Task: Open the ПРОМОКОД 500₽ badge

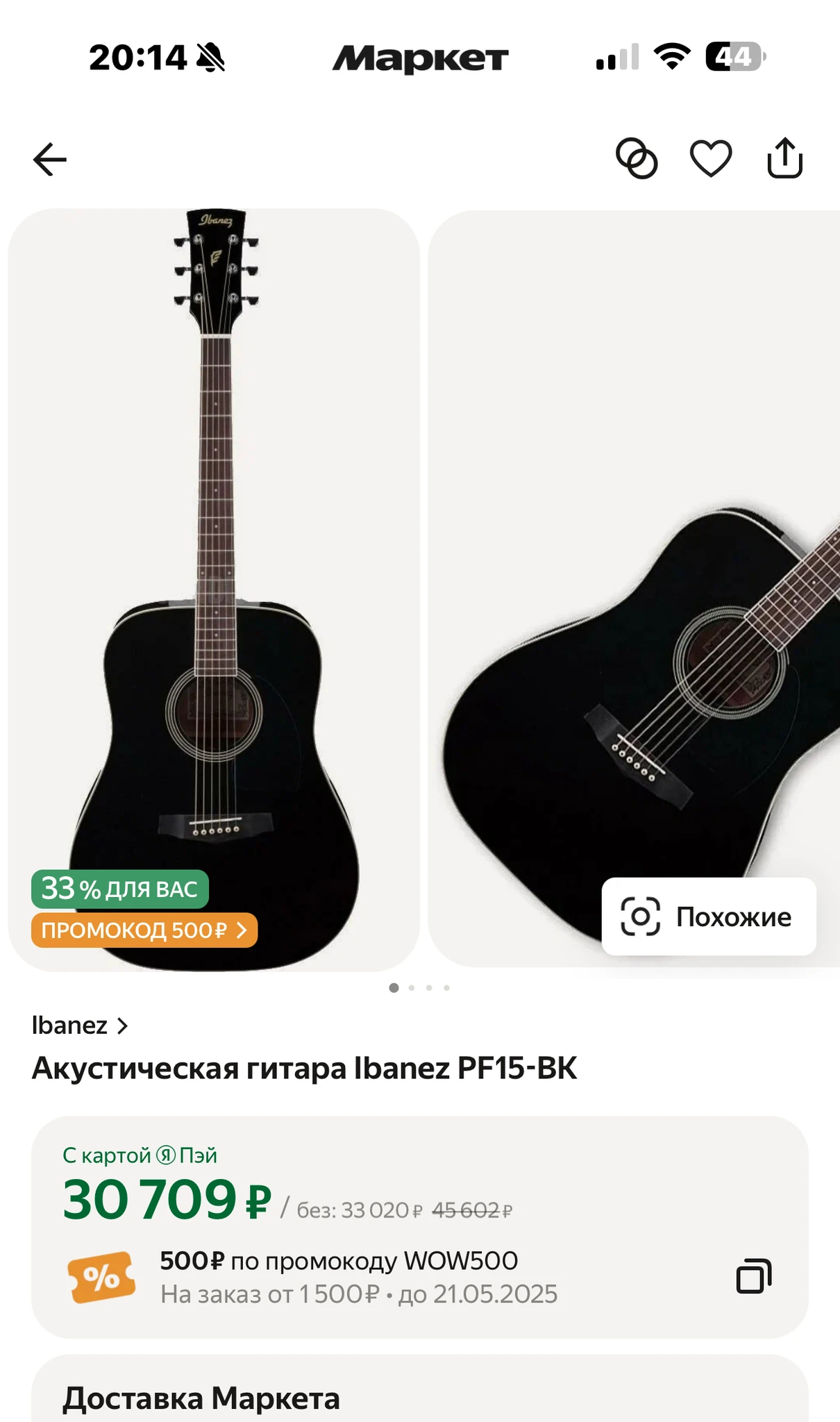Action: [144, 930]
